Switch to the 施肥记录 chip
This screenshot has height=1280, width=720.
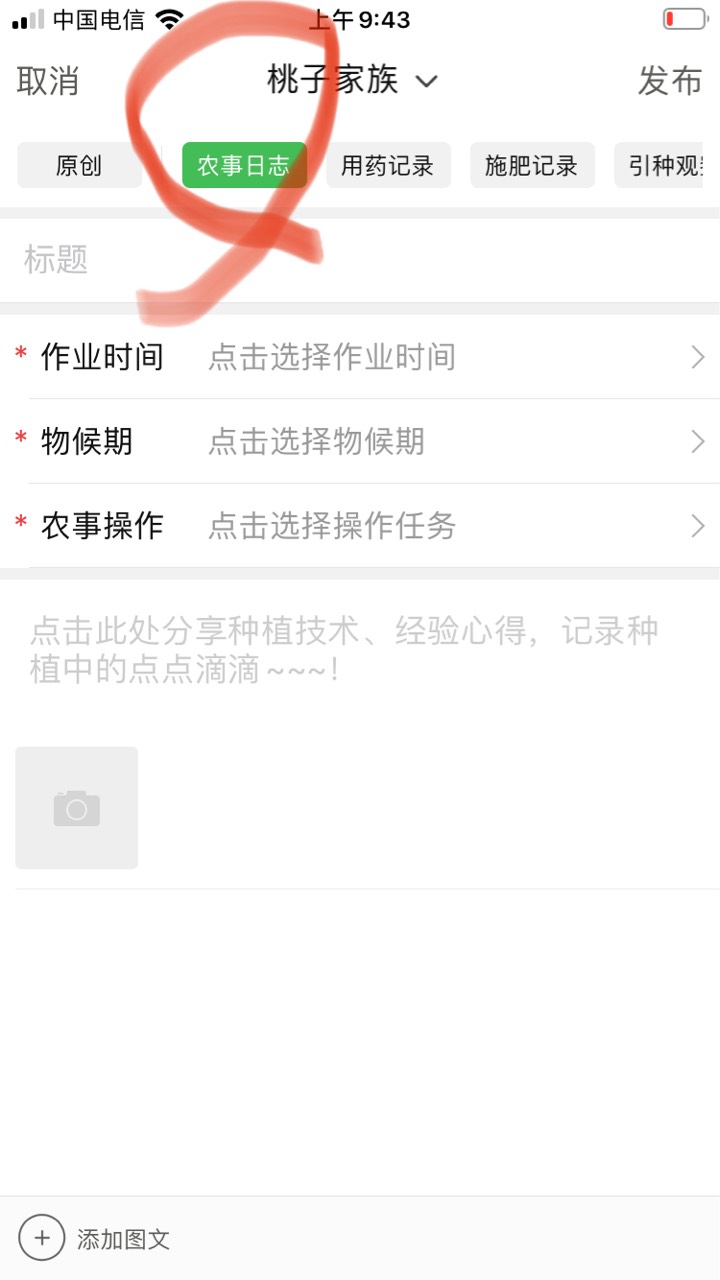[532, 165]
